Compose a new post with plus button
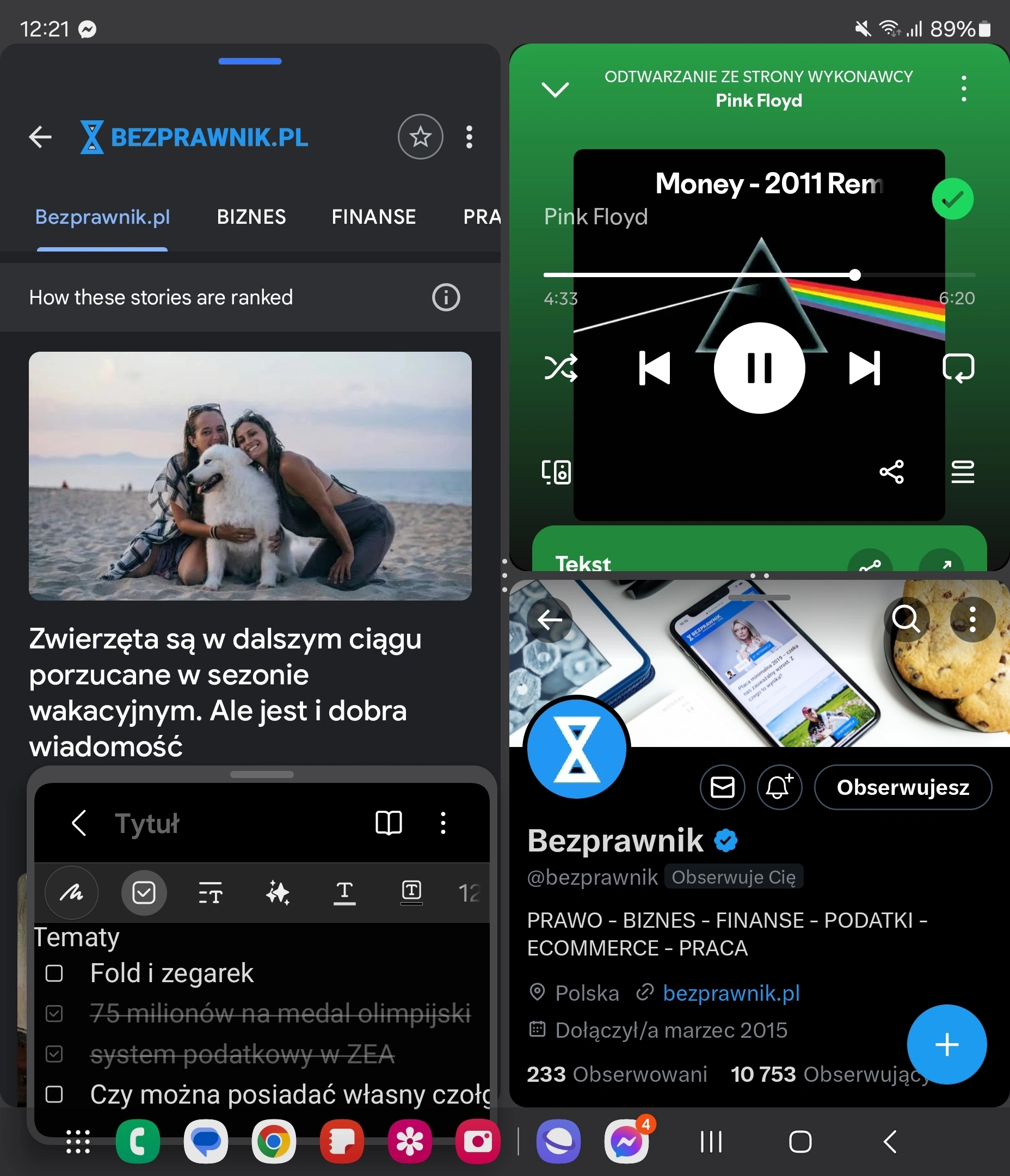This screenshot has height=1176, width=1010. (x=946, y=1045)
